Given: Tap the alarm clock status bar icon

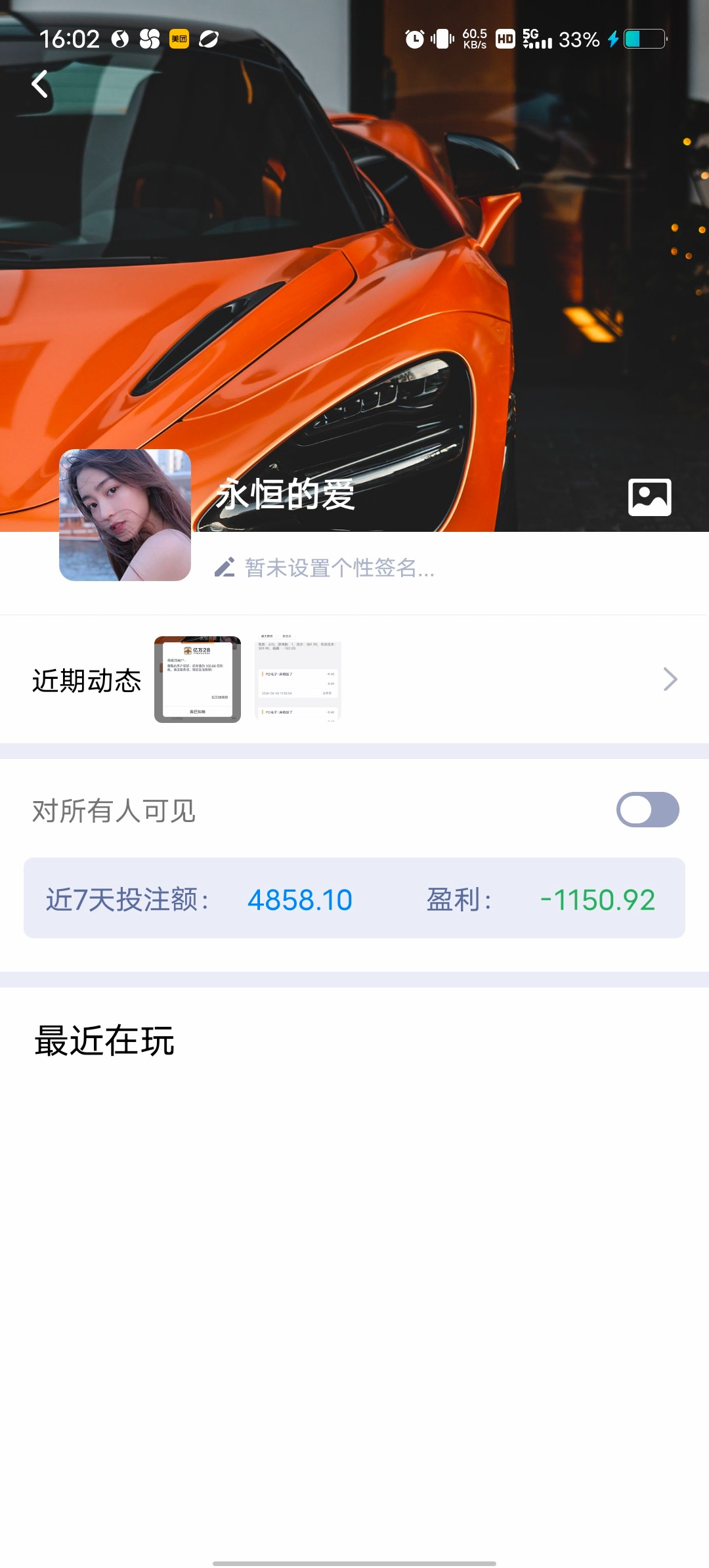Looking at the screenshot, I should [x=414, y=39].
